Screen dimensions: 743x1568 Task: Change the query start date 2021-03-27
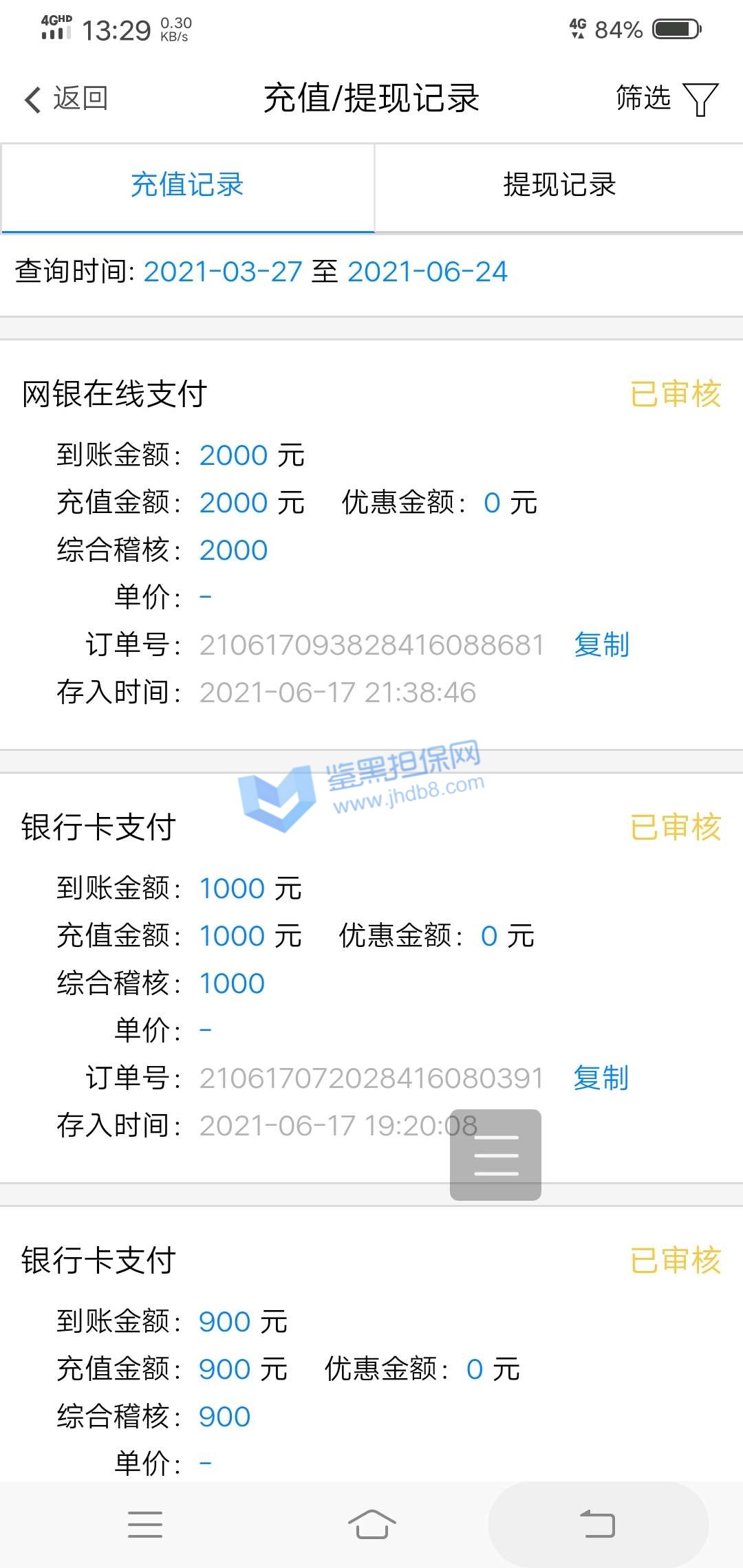pos(223,272)
